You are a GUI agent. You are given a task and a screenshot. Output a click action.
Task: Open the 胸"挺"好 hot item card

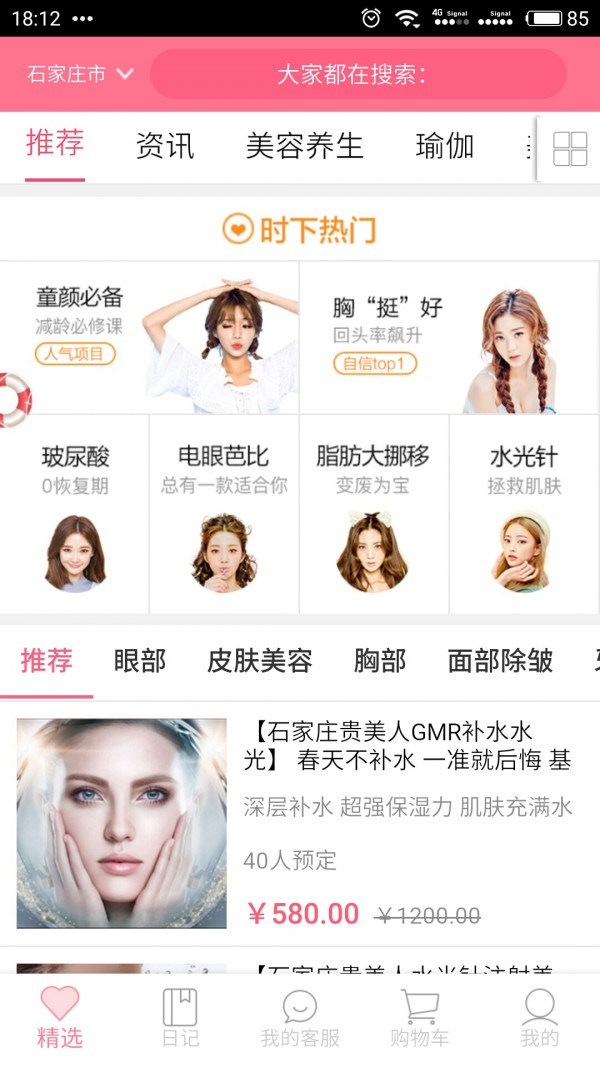449,337
